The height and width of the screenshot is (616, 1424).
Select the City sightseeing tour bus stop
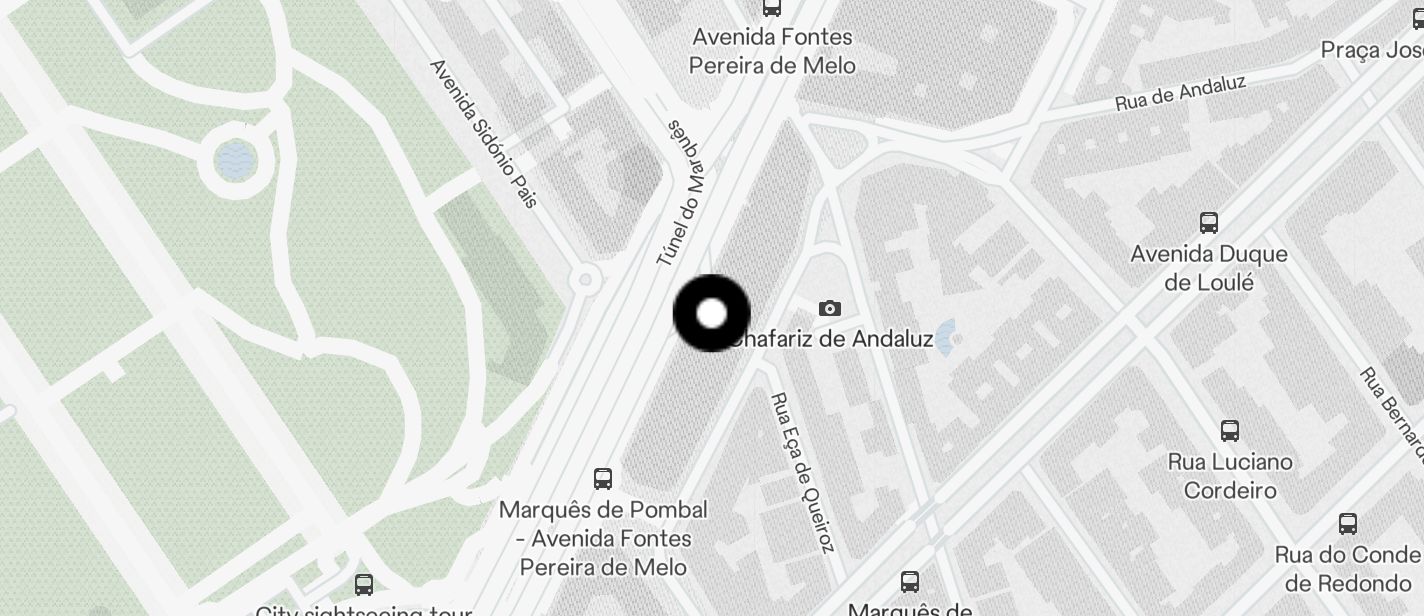[x=364, y=584]
